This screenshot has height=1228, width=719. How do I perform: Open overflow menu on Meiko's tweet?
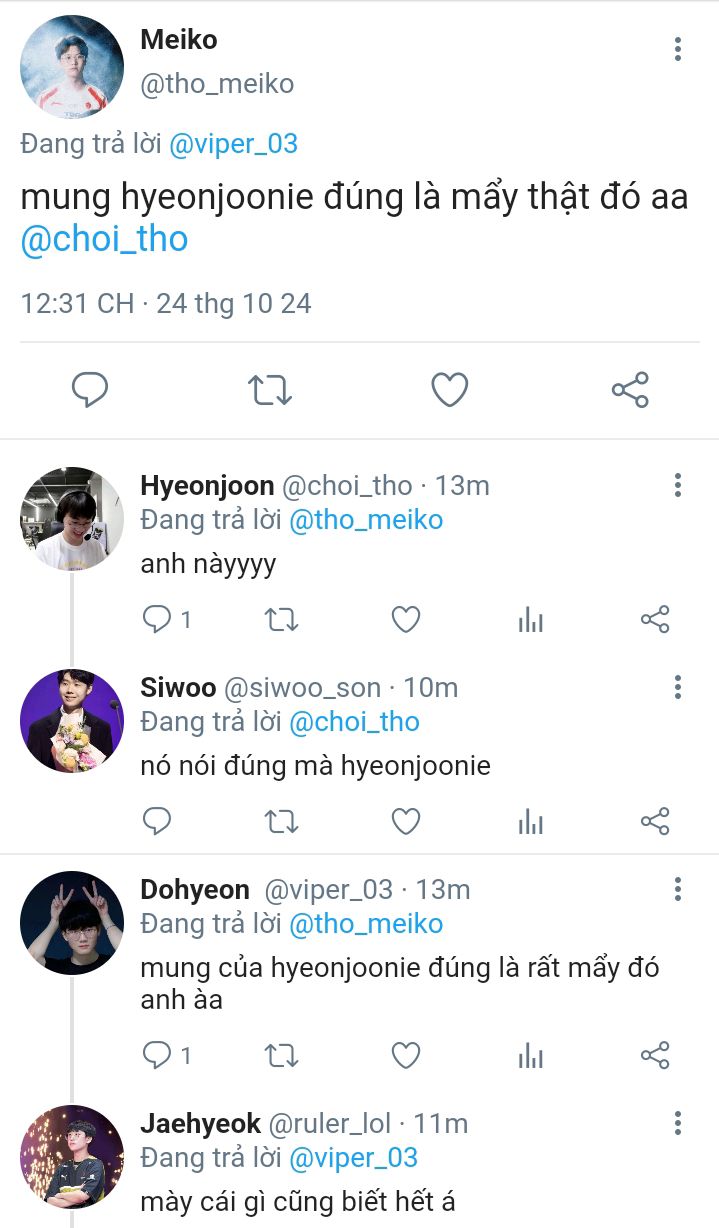click(x=678, y=48)
